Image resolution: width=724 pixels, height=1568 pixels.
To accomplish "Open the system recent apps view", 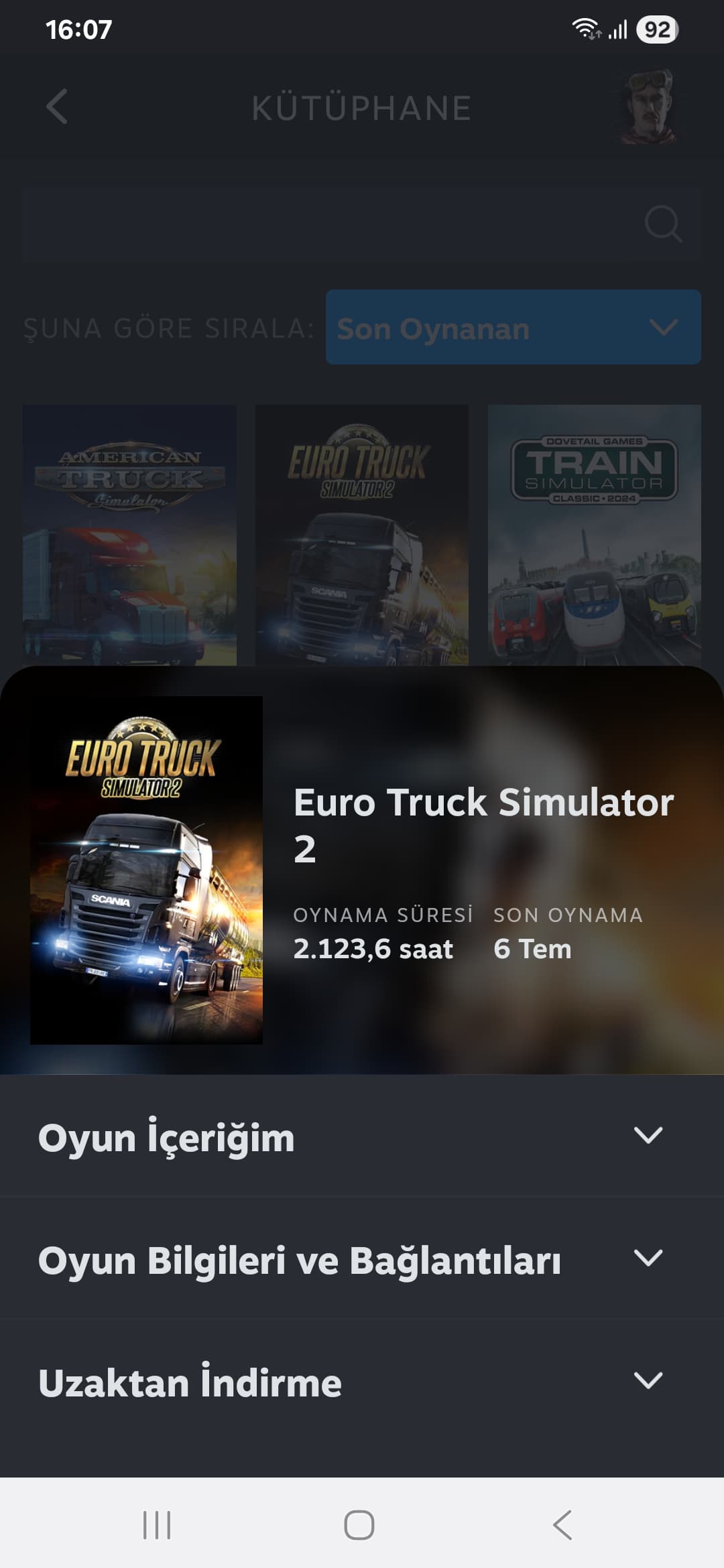I will tap(157, 1524).
